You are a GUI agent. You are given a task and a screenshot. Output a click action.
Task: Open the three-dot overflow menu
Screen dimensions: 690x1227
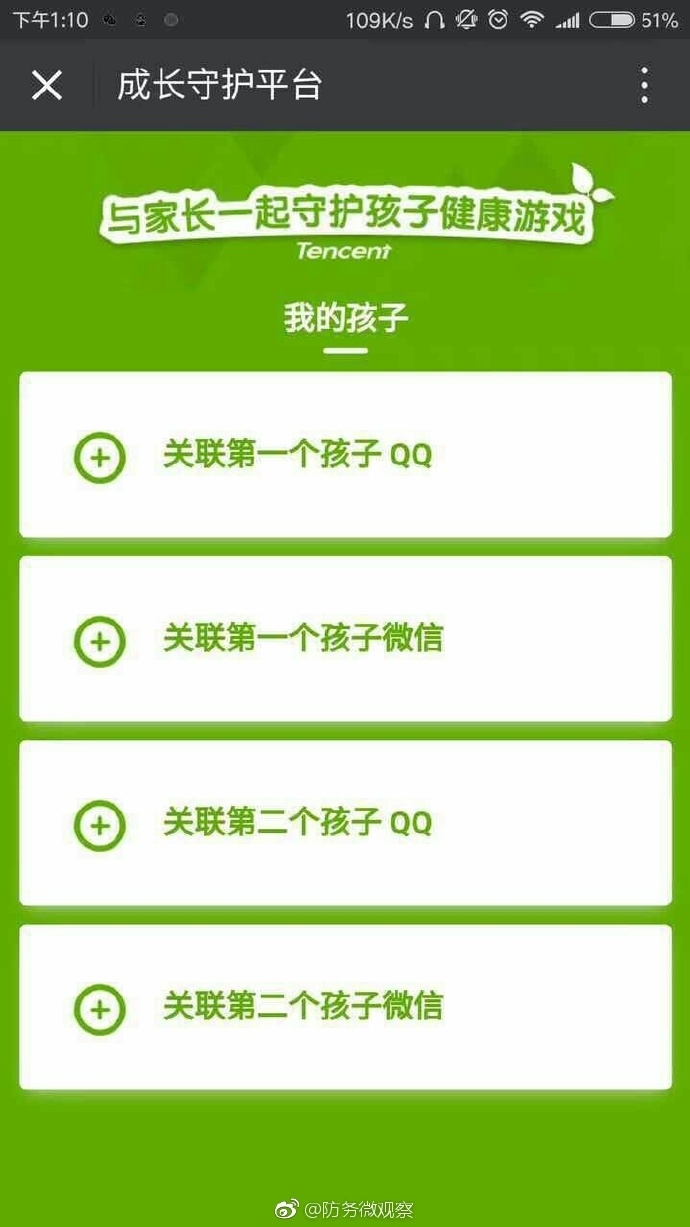coord(644,86)
